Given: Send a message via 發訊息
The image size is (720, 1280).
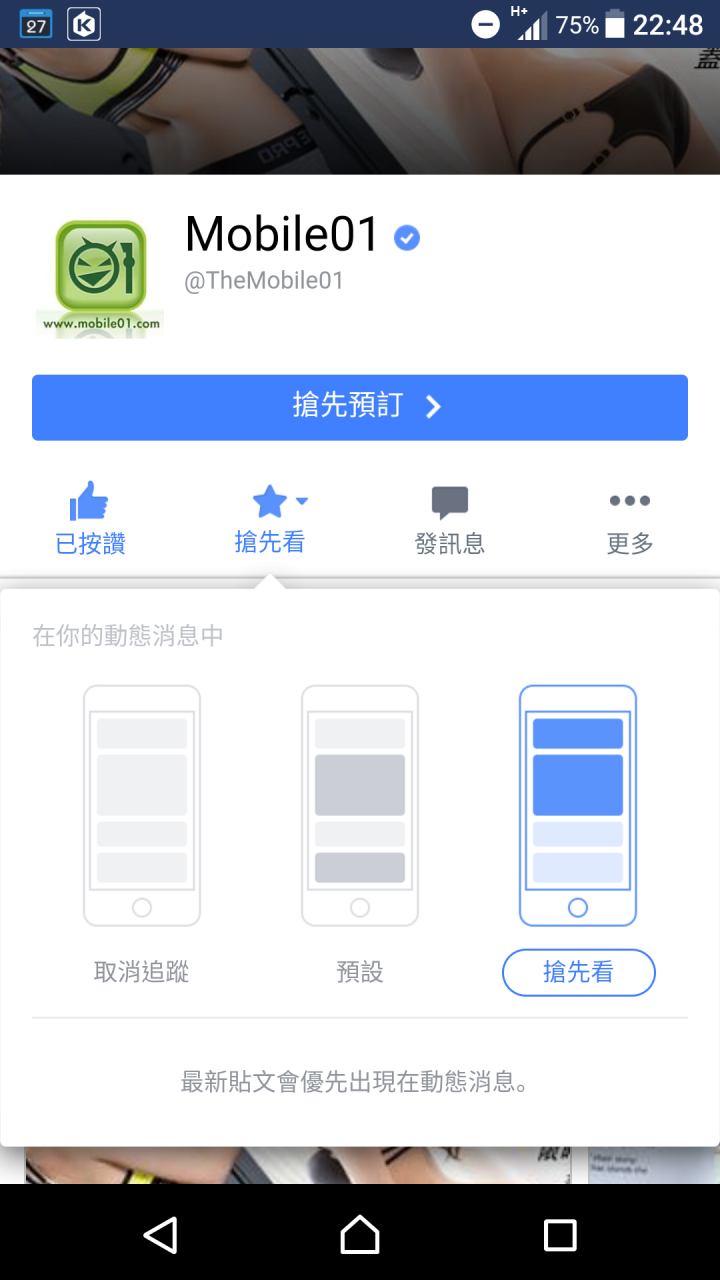Looking at the screenshot, I should point(449,519).
